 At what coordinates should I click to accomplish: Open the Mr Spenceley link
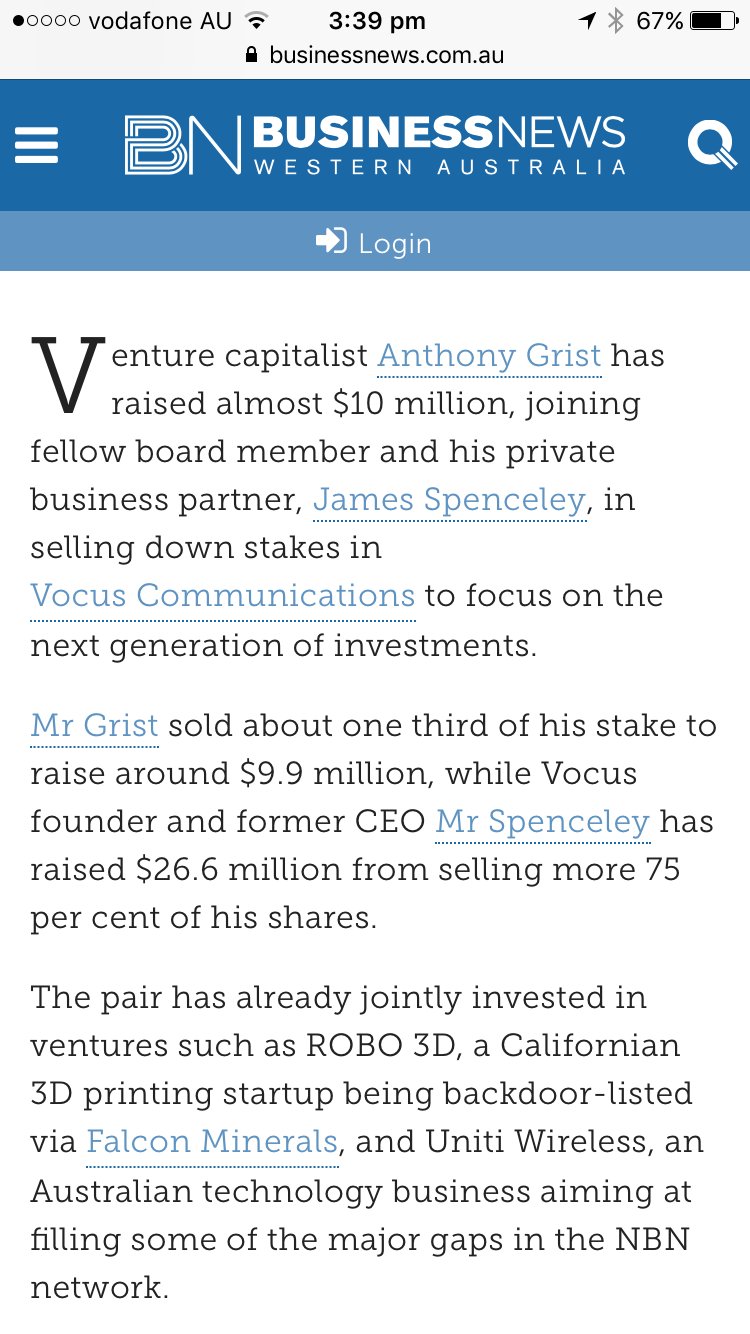tap(543, 822)
